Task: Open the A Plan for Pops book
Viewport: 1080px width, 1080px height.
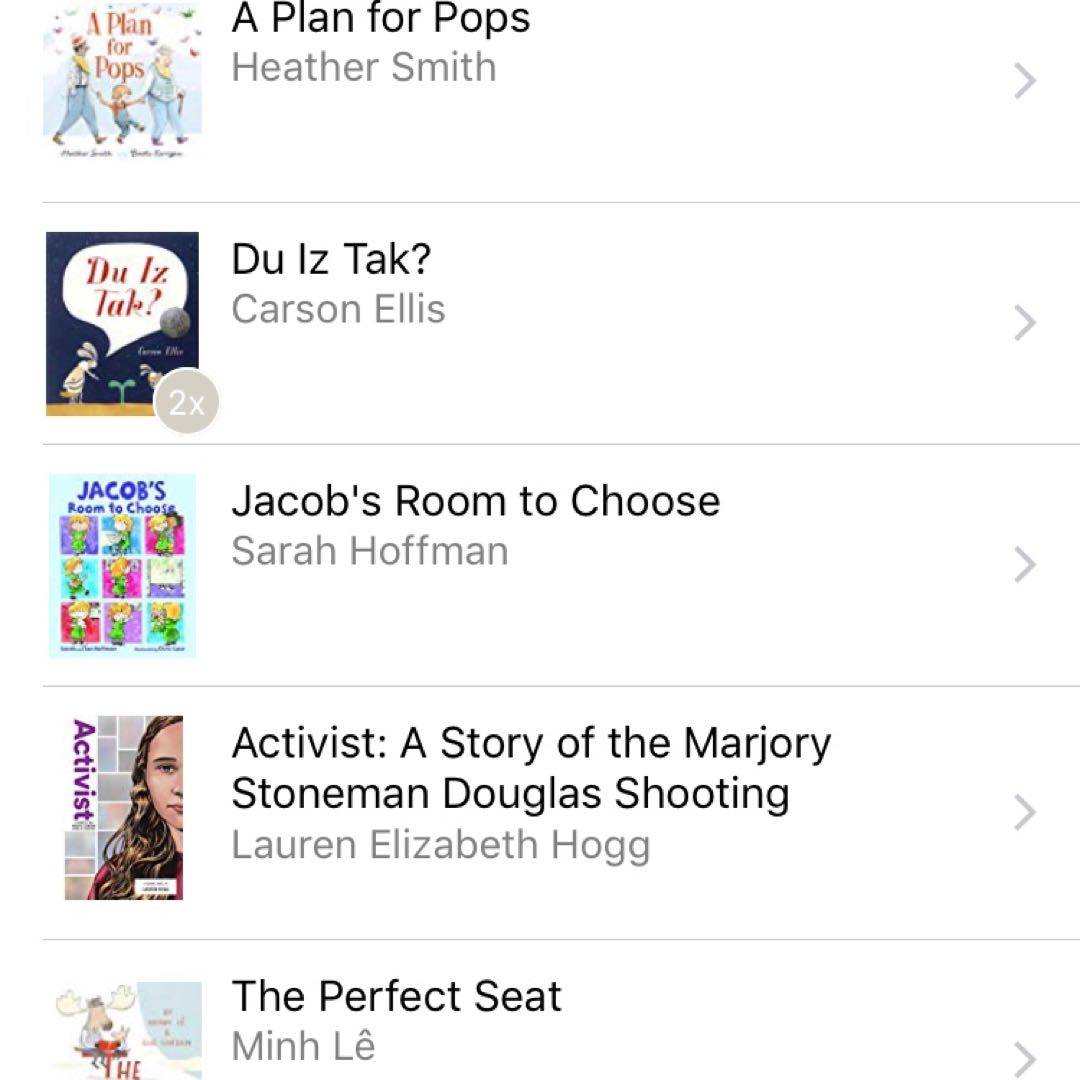Action: pyautogui.click(x=380, y=45)
